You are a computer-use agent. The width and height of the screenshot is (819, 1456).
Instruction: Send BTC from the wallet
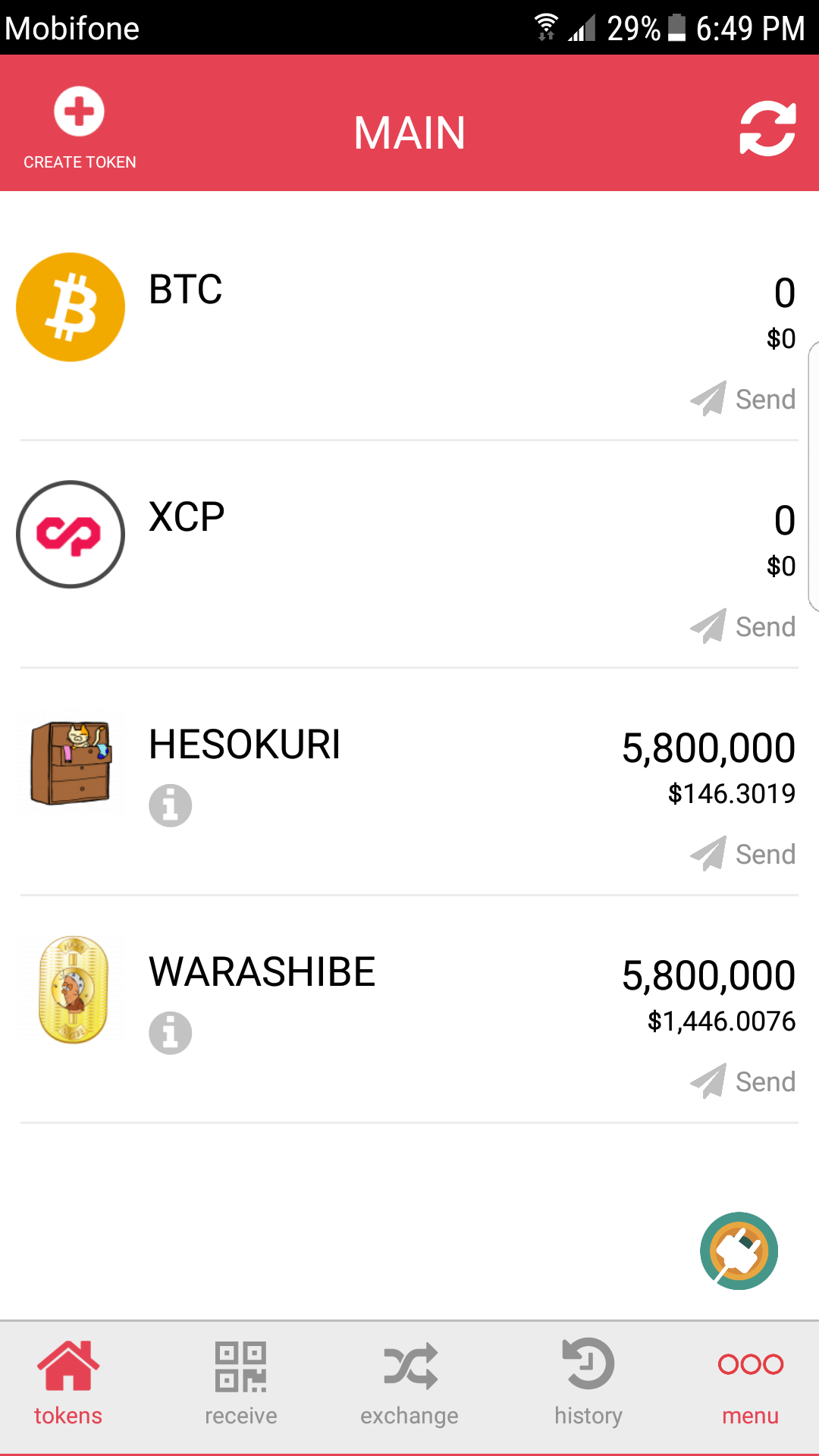tap(743, 399)
